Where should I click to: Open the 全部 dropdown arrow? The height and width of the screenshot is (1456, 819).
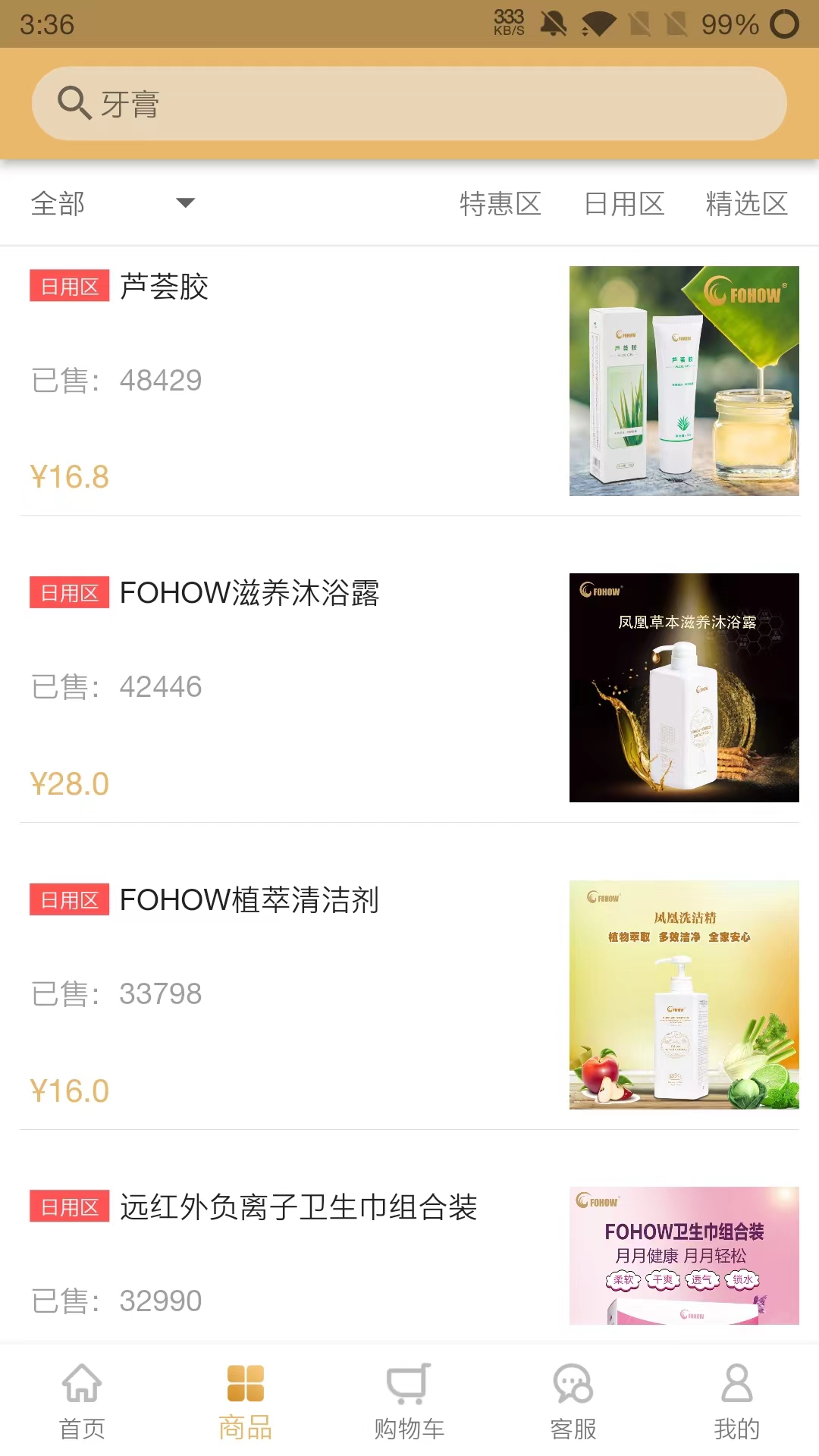184,203
